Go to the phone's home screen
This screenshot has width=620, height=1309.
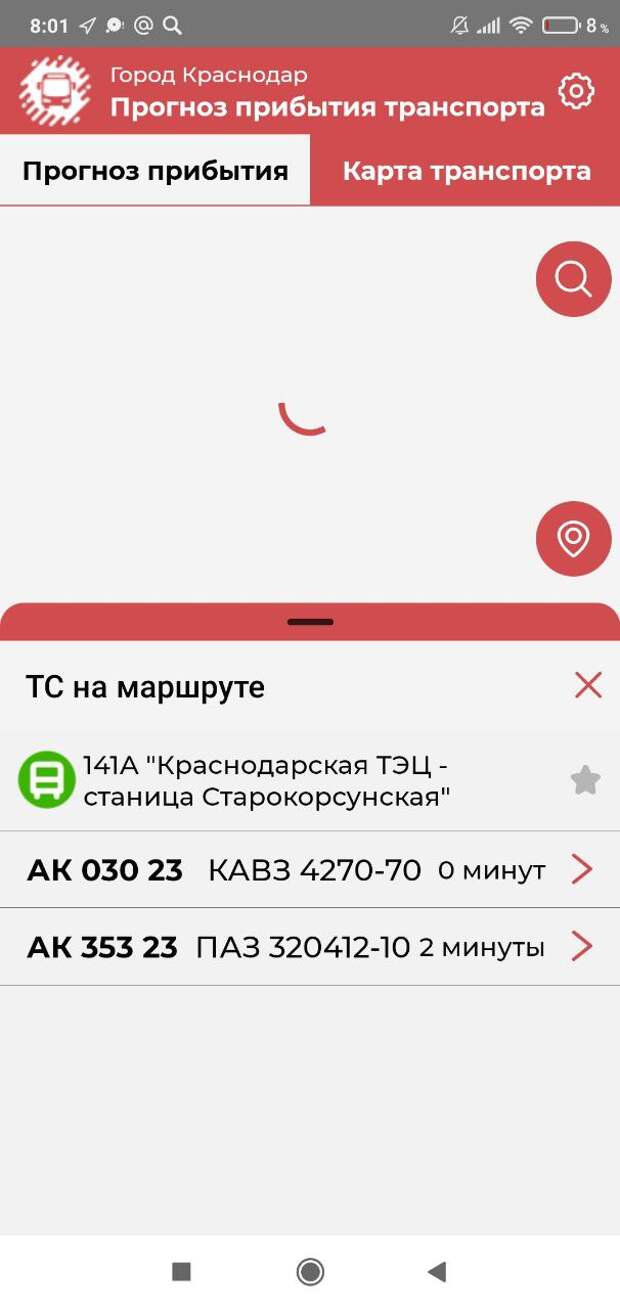[310, 1272]
